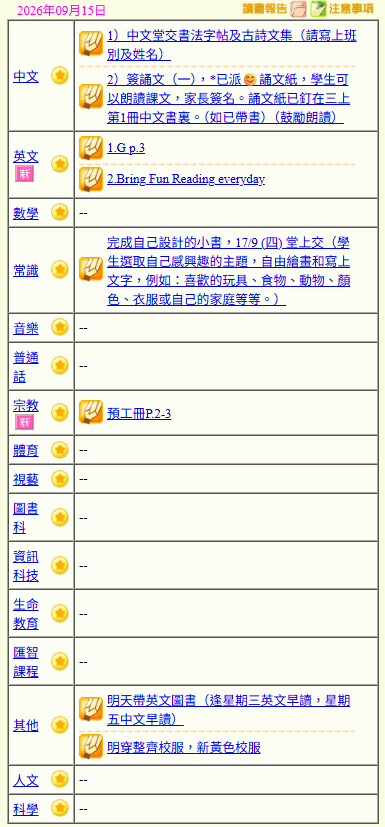Open the 宗教 subject link
Viewport: 385px width, 827px height.
(x=26, y=406)
